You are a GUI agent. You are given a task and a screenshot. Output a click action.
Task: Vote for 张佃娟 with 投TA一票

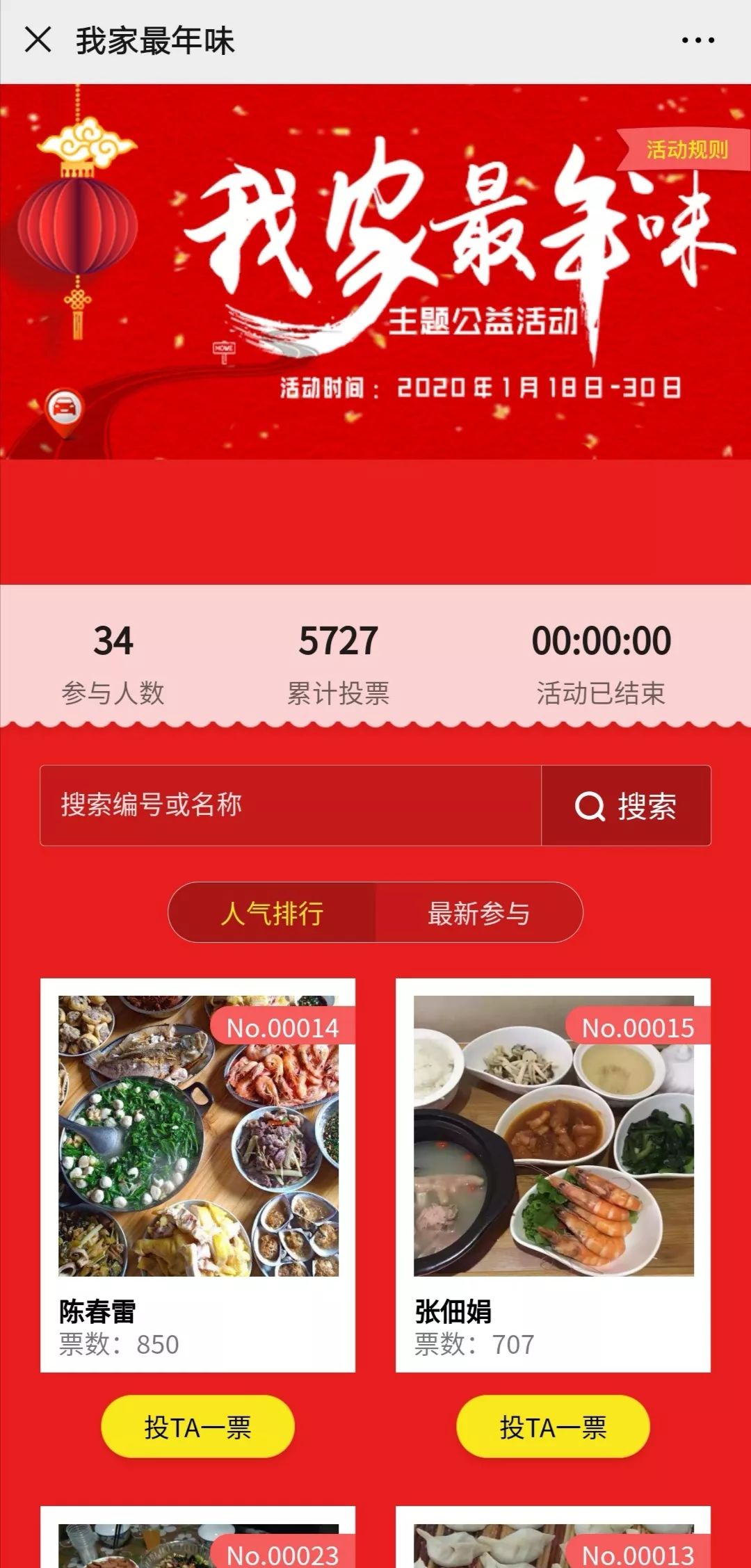(554, 1428)
